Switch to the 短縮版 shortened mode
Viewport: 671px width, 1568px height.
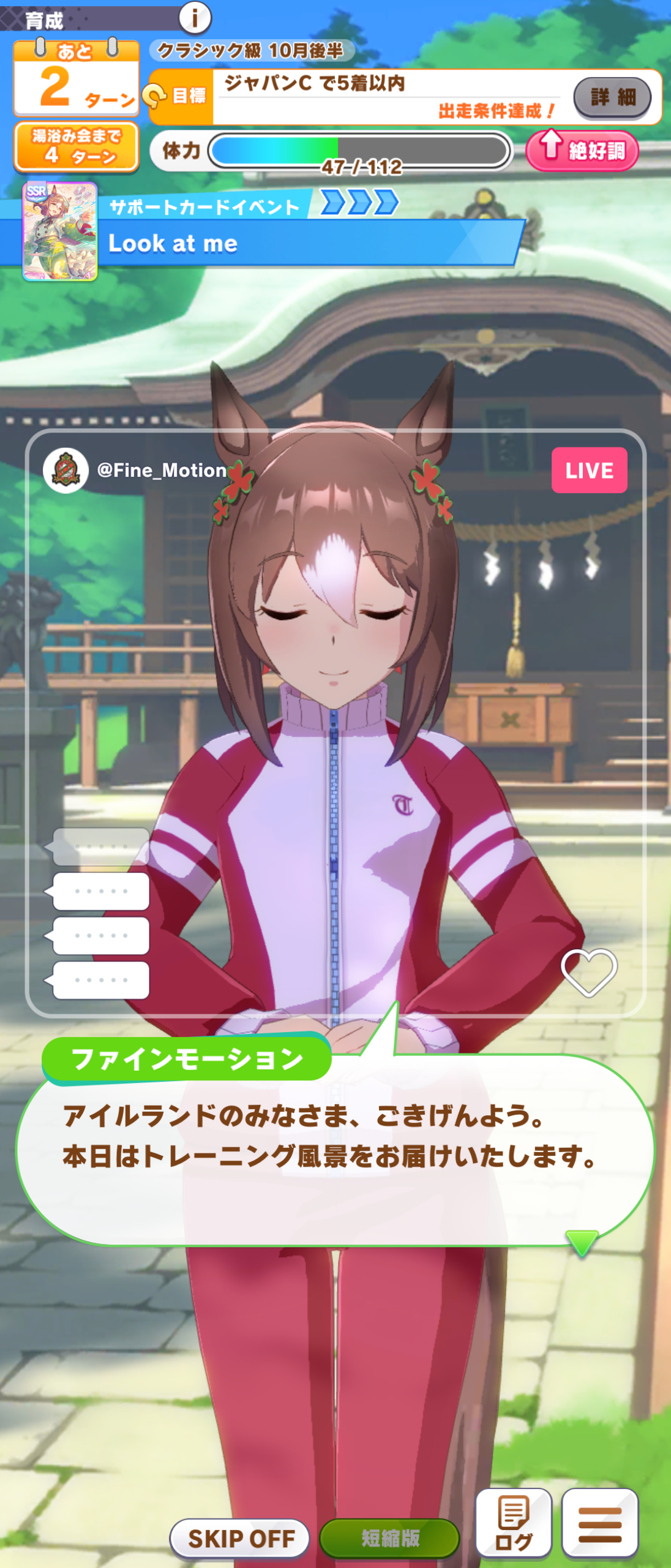tap(389, 1538)
